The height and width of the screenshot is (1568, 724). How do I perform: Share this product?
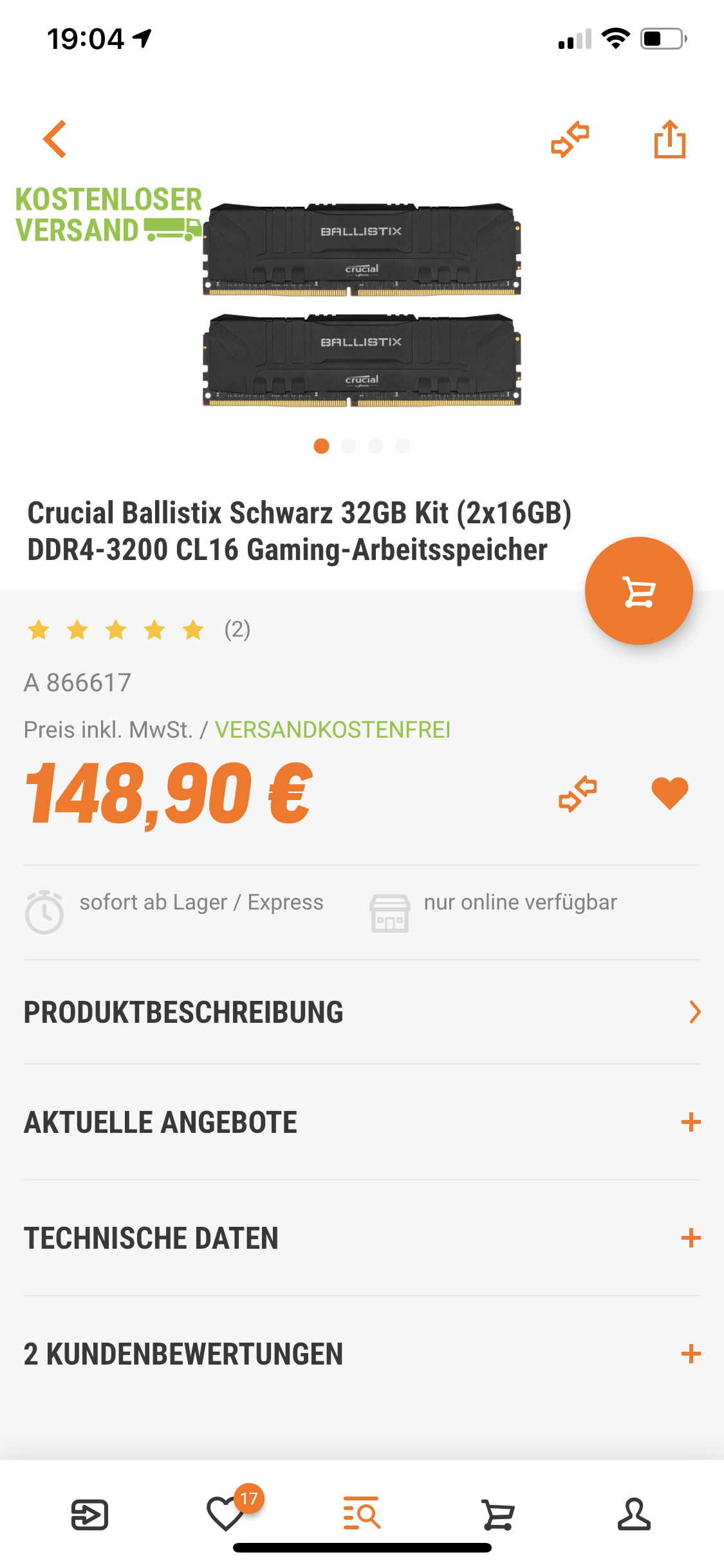[669, 139]
